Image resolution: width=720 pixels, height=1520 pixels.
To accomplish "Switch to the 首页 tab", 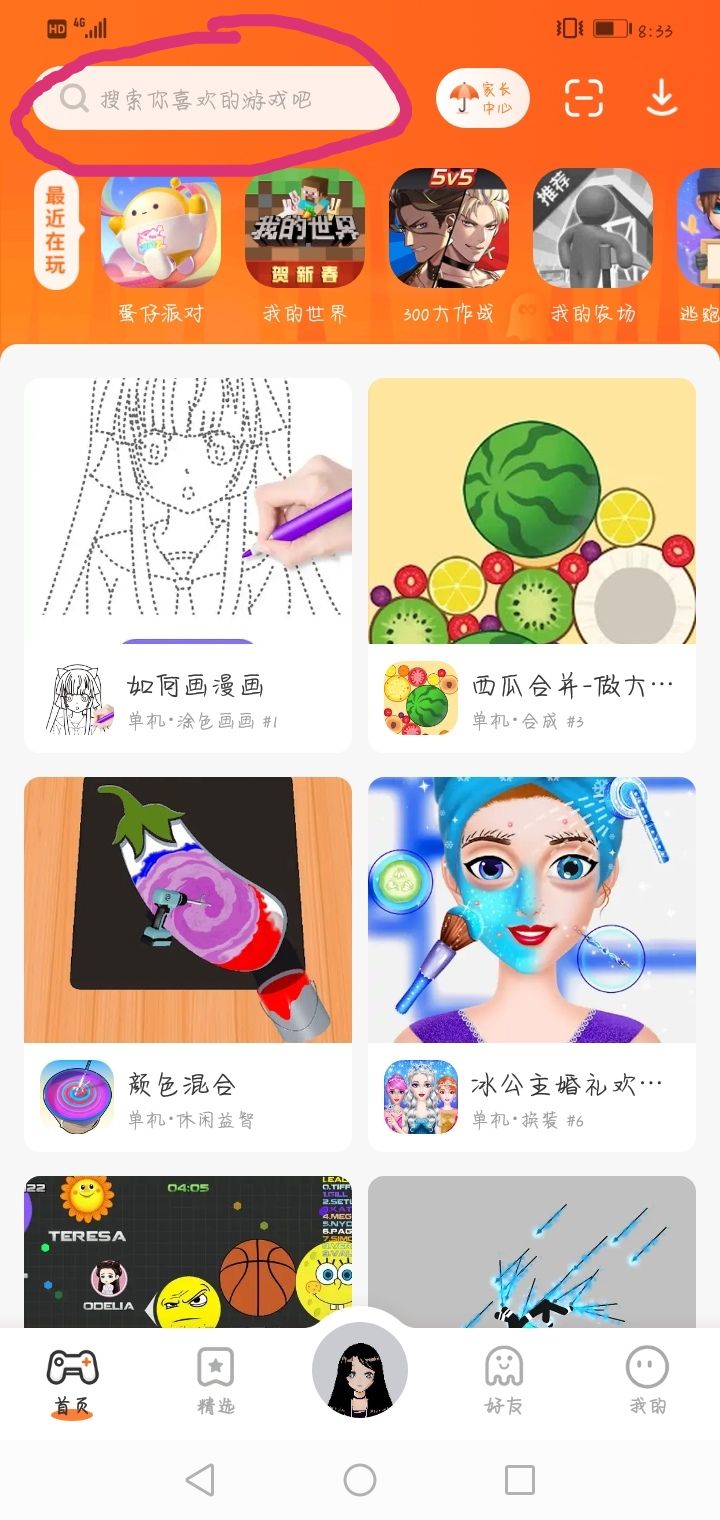I will (x=72, y=1381).
